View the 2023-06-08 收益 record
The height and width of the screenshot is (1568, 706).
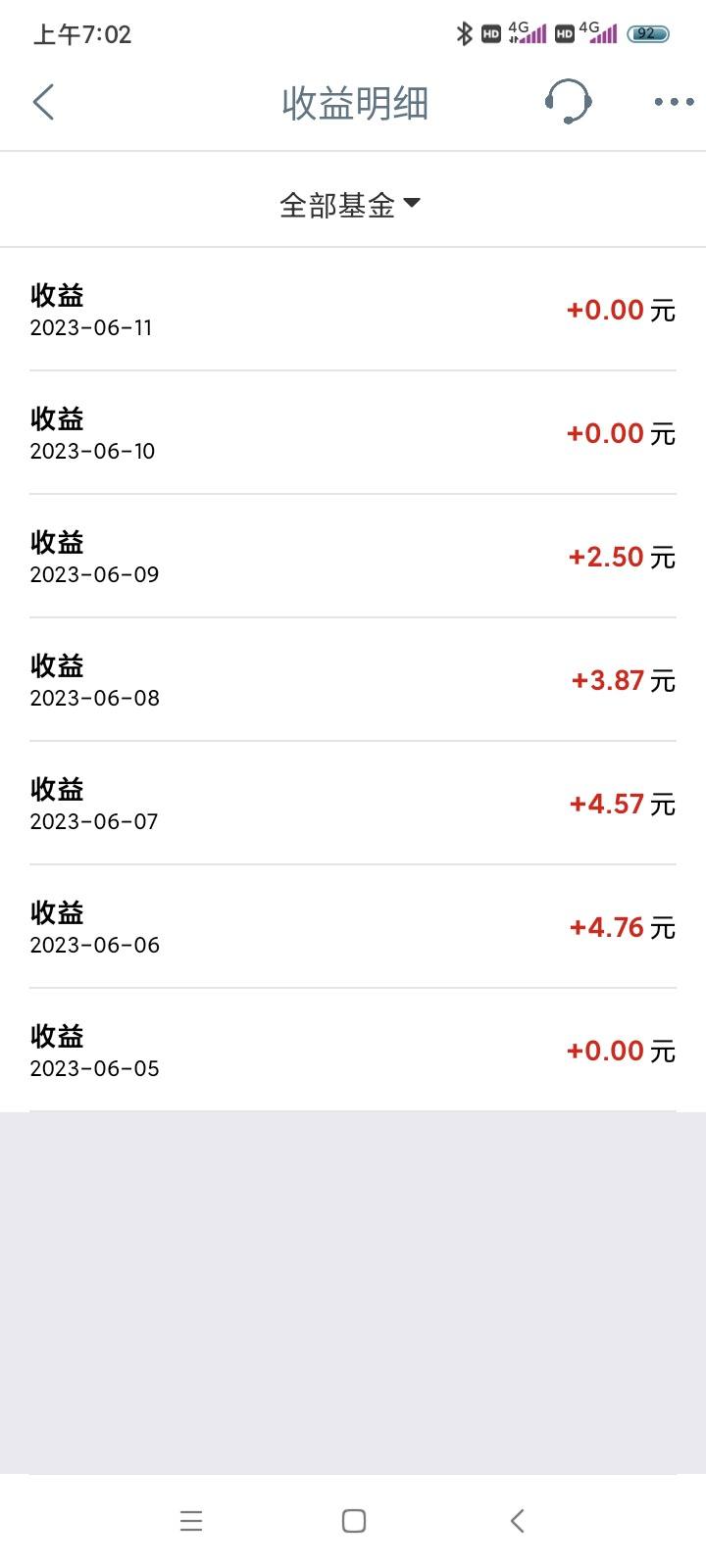click(353, 680)
